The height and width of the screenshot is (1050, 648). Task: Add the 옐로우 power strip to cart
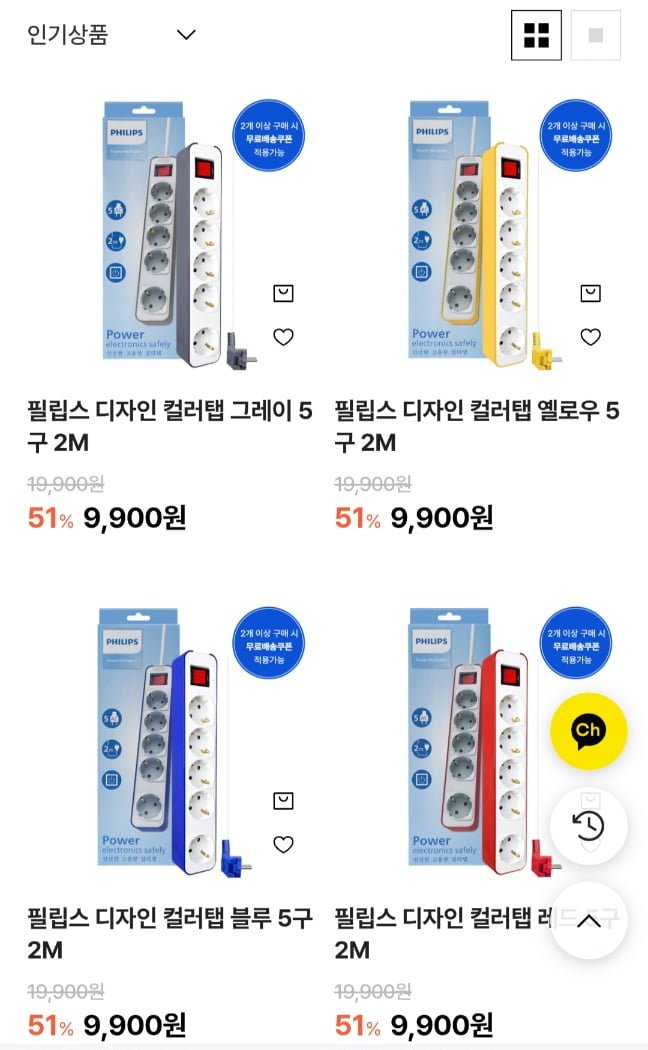tap(590, 293)
